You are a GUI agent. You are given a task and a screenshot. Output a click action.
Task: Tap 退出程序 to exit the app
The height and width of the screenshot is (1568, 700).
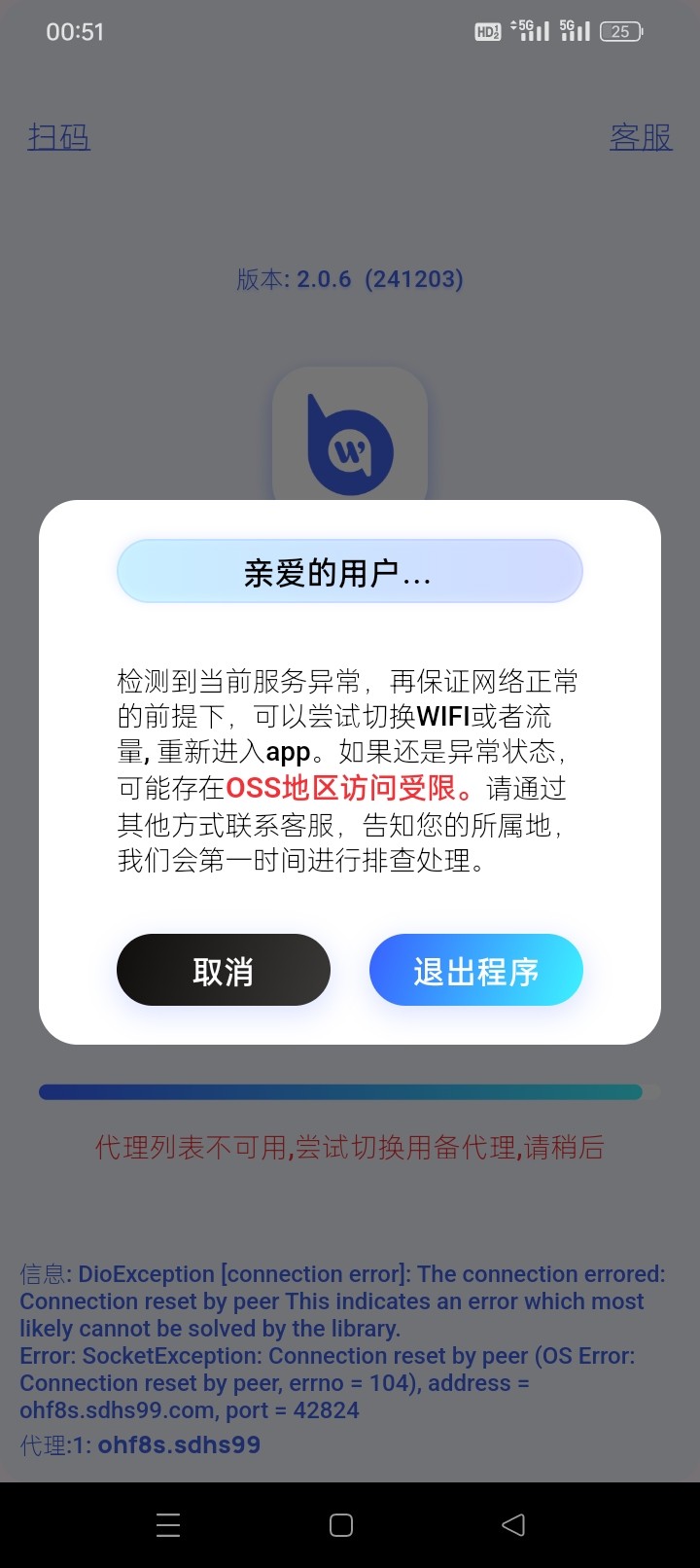(475, 970)
